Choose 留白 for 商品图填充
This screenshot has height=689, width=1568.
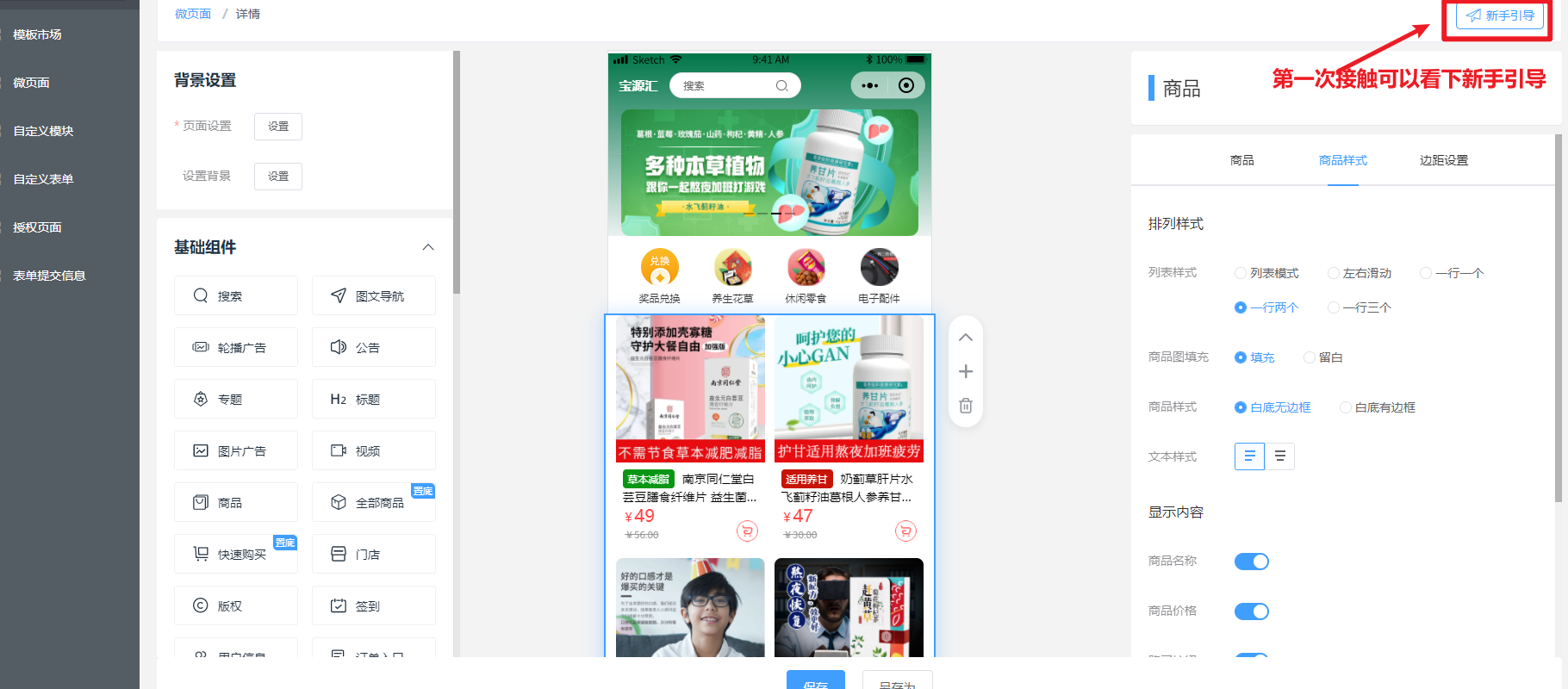[x=1310, y=357]
